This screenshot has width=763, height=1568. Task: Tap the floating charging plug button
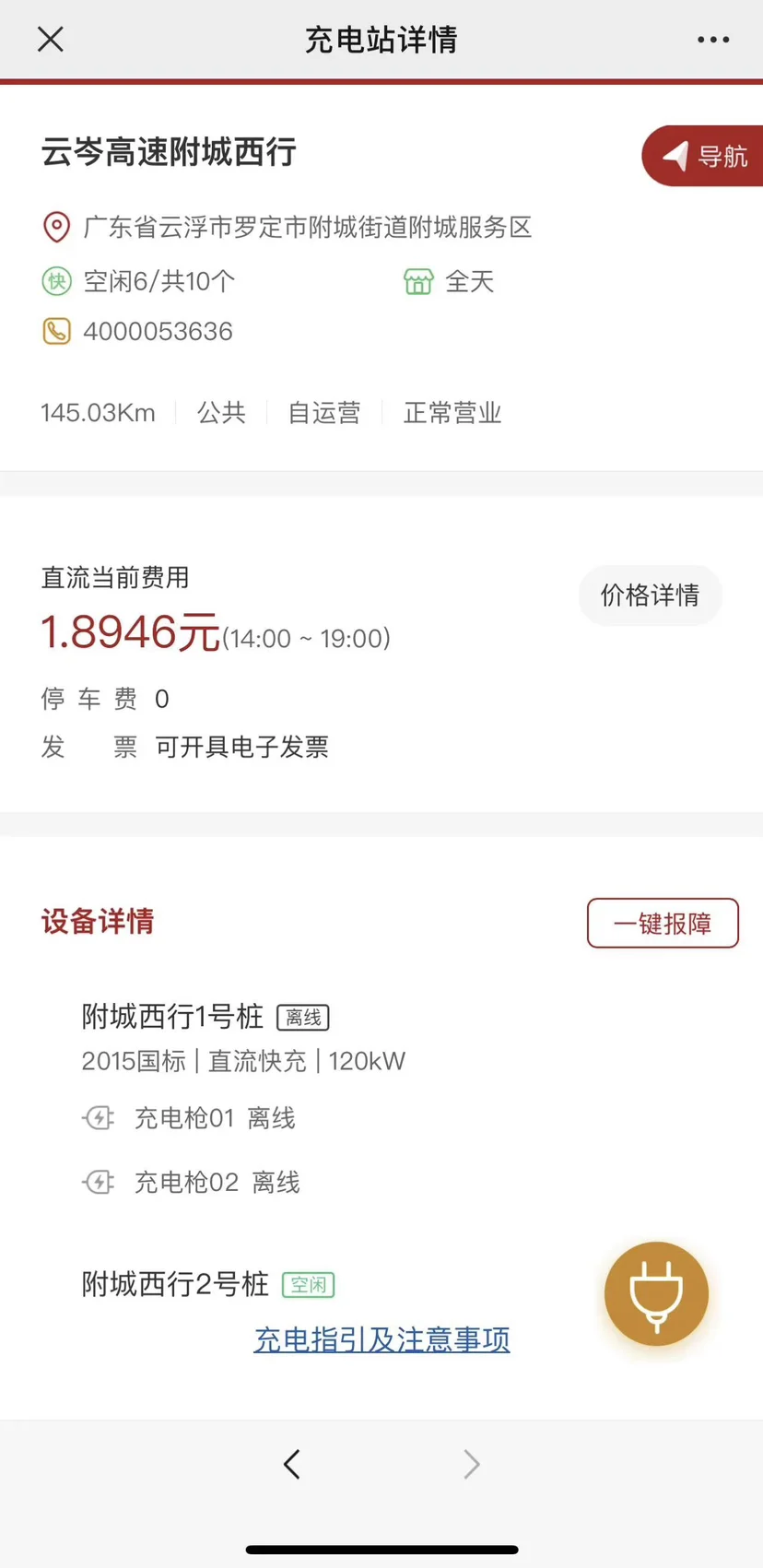[x=656, y=1293]
